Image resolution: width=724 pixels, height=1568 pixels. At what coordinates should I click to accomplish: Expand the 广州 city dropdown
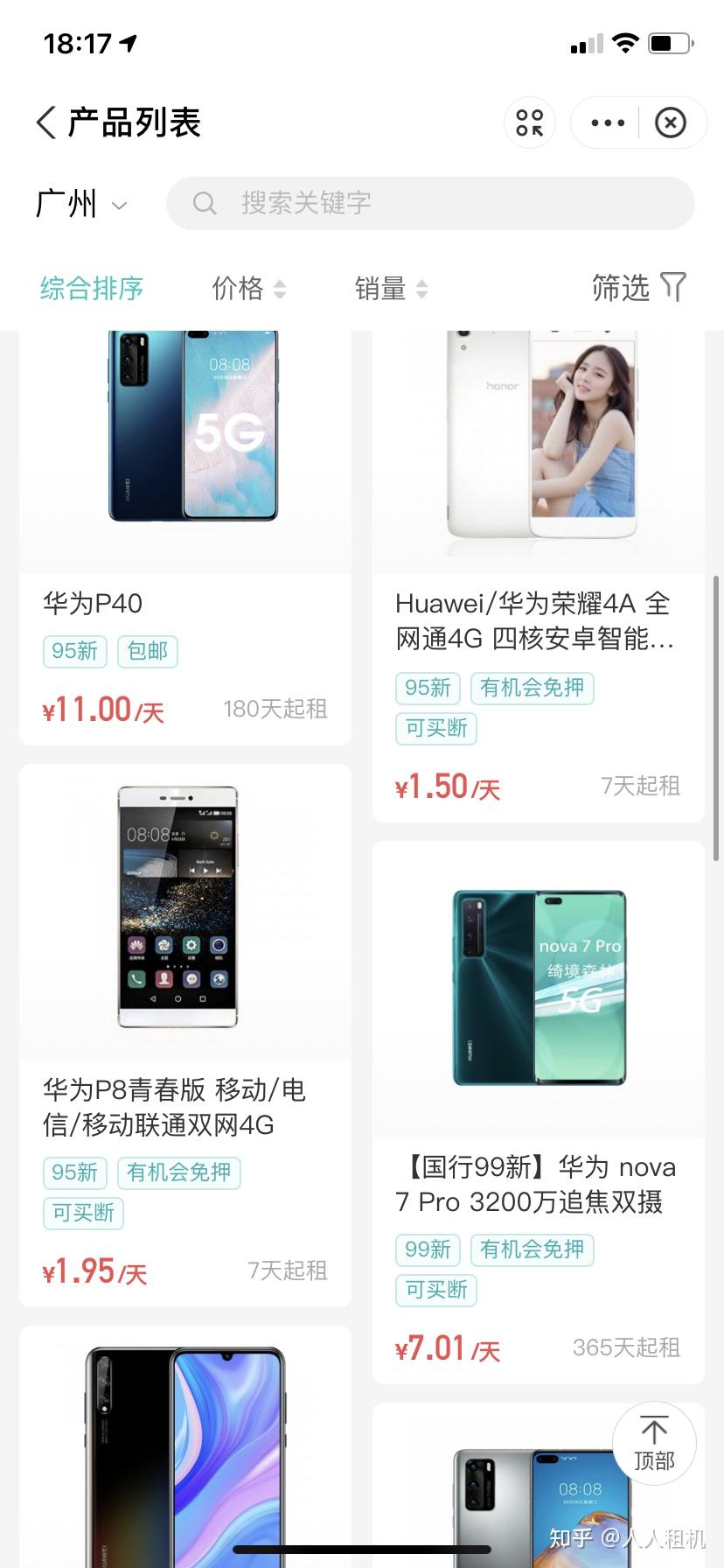click(81, 205)
